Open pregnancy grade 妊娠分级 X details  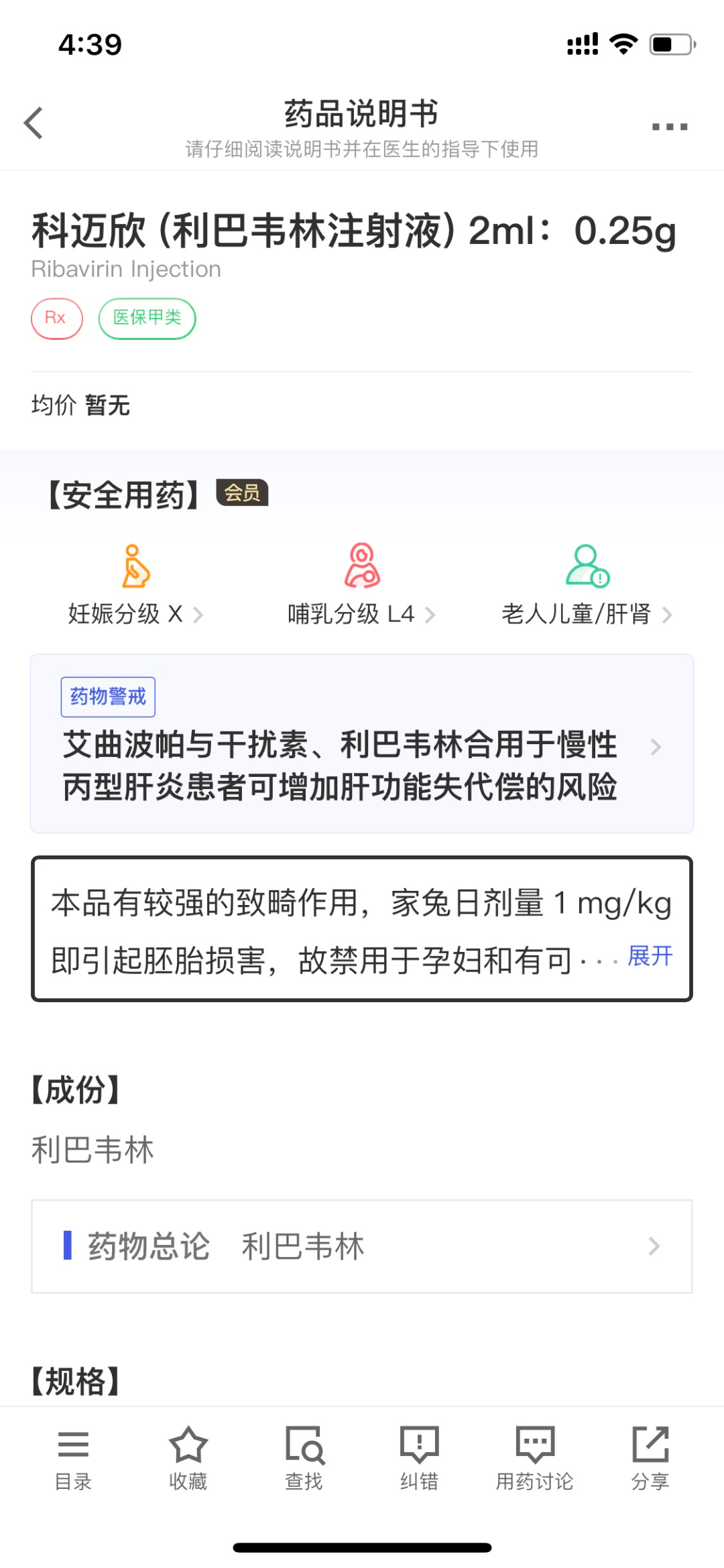point(135,585)
